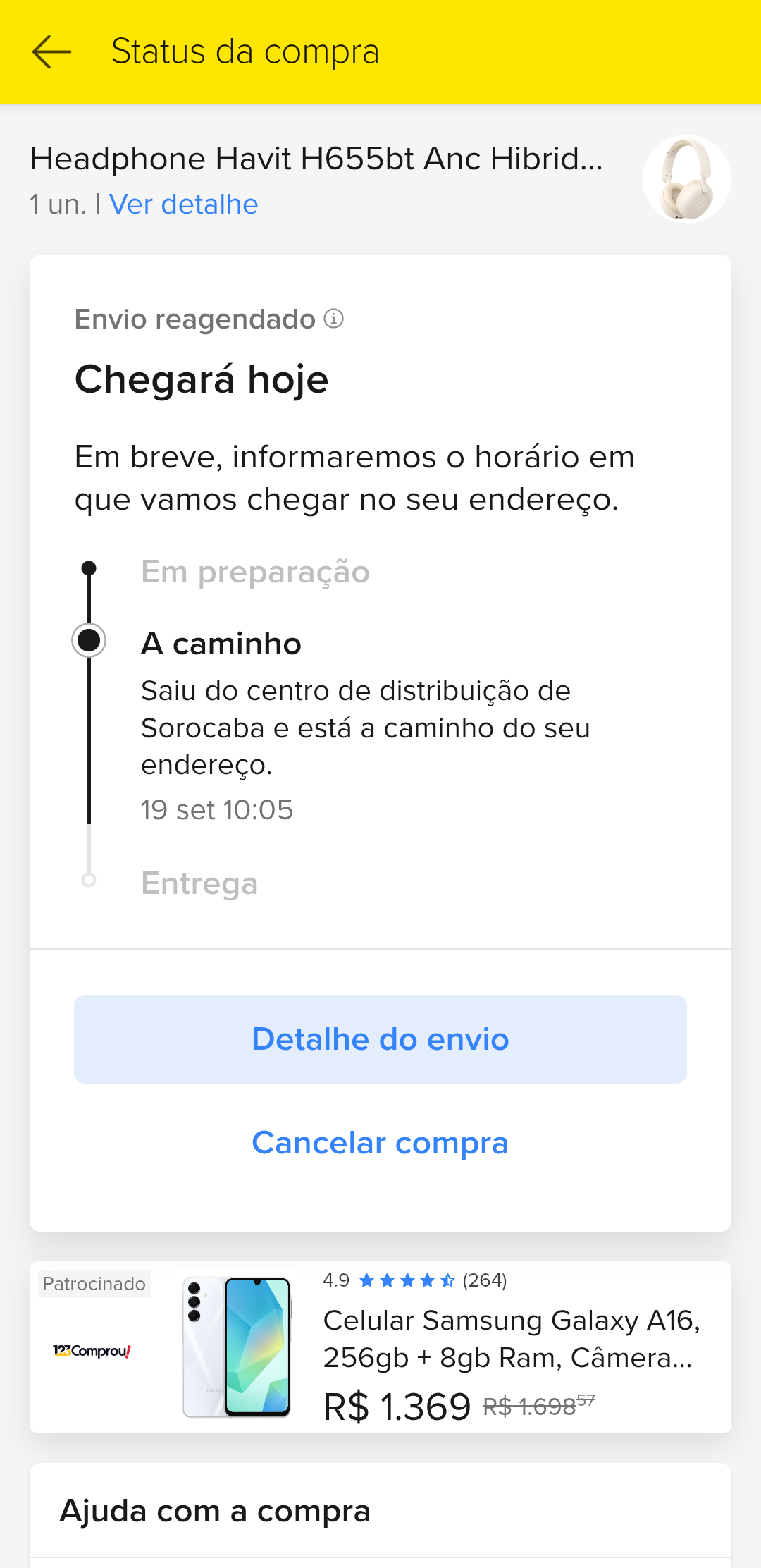
Task: Tap Cancelar compra
Action: tap(380, 1143)
